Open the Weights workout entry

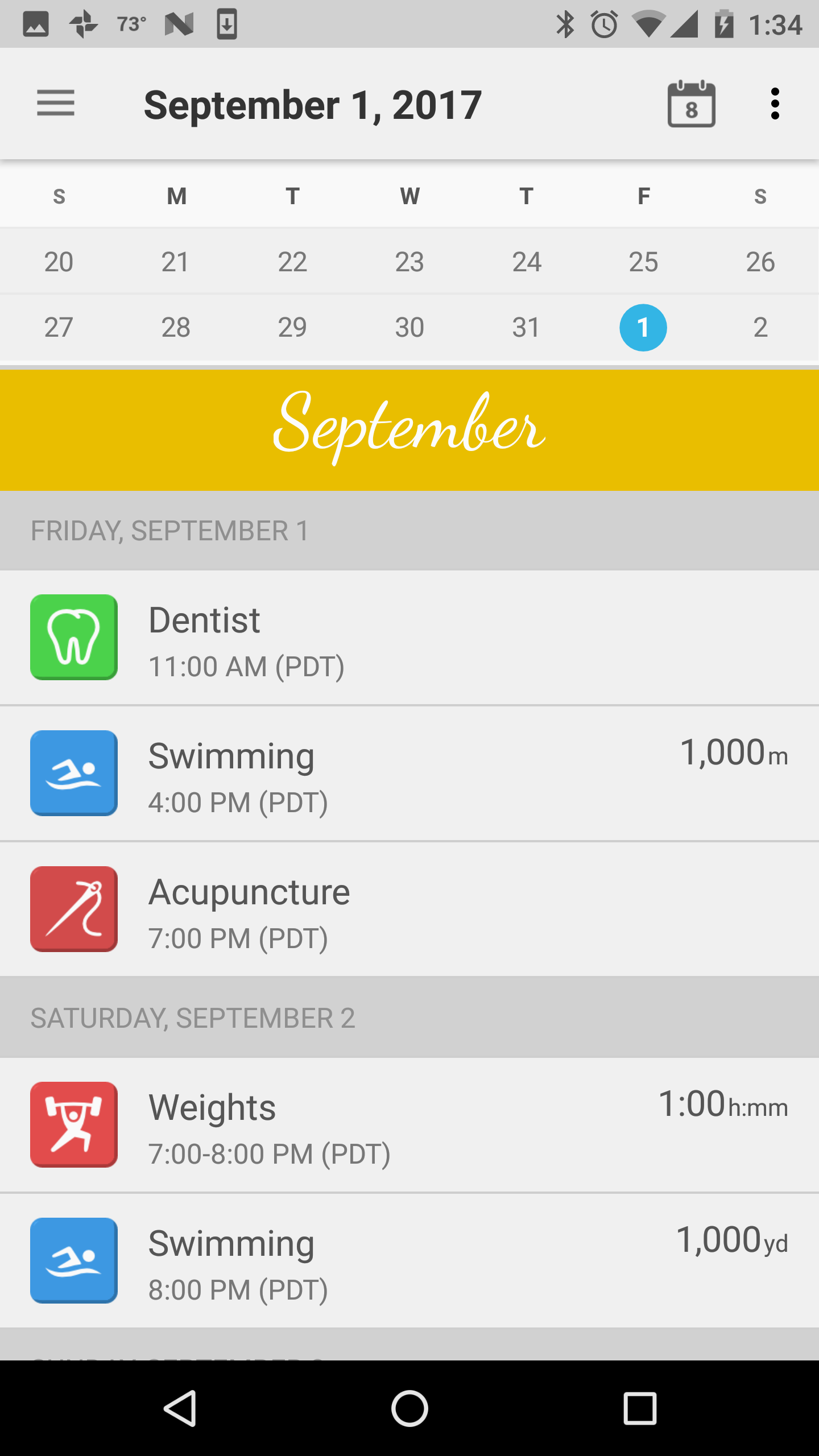point(409,1125)
